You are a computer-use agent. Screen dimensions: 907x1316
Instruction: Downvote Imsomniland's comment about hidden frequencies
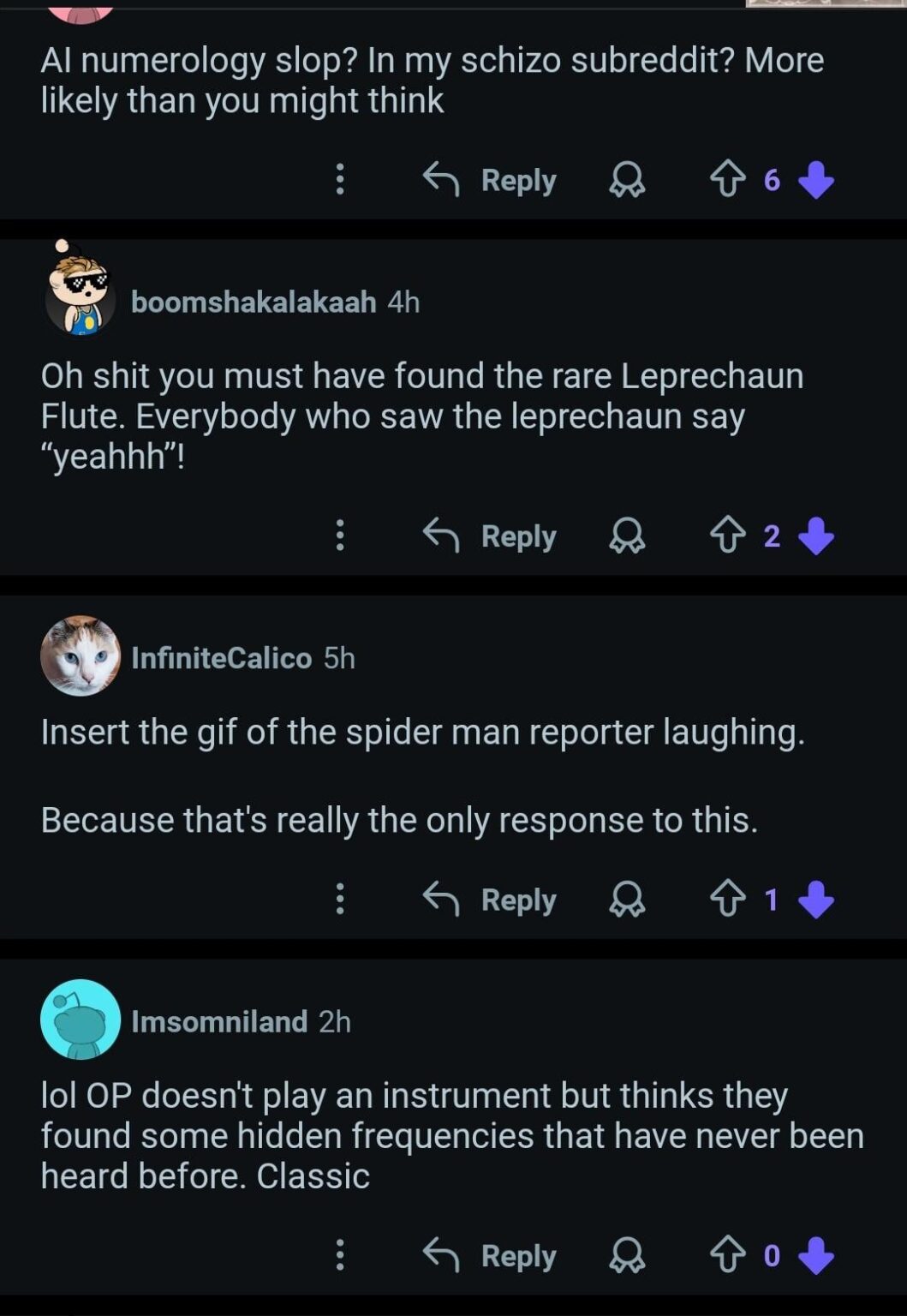(815, 1256)
